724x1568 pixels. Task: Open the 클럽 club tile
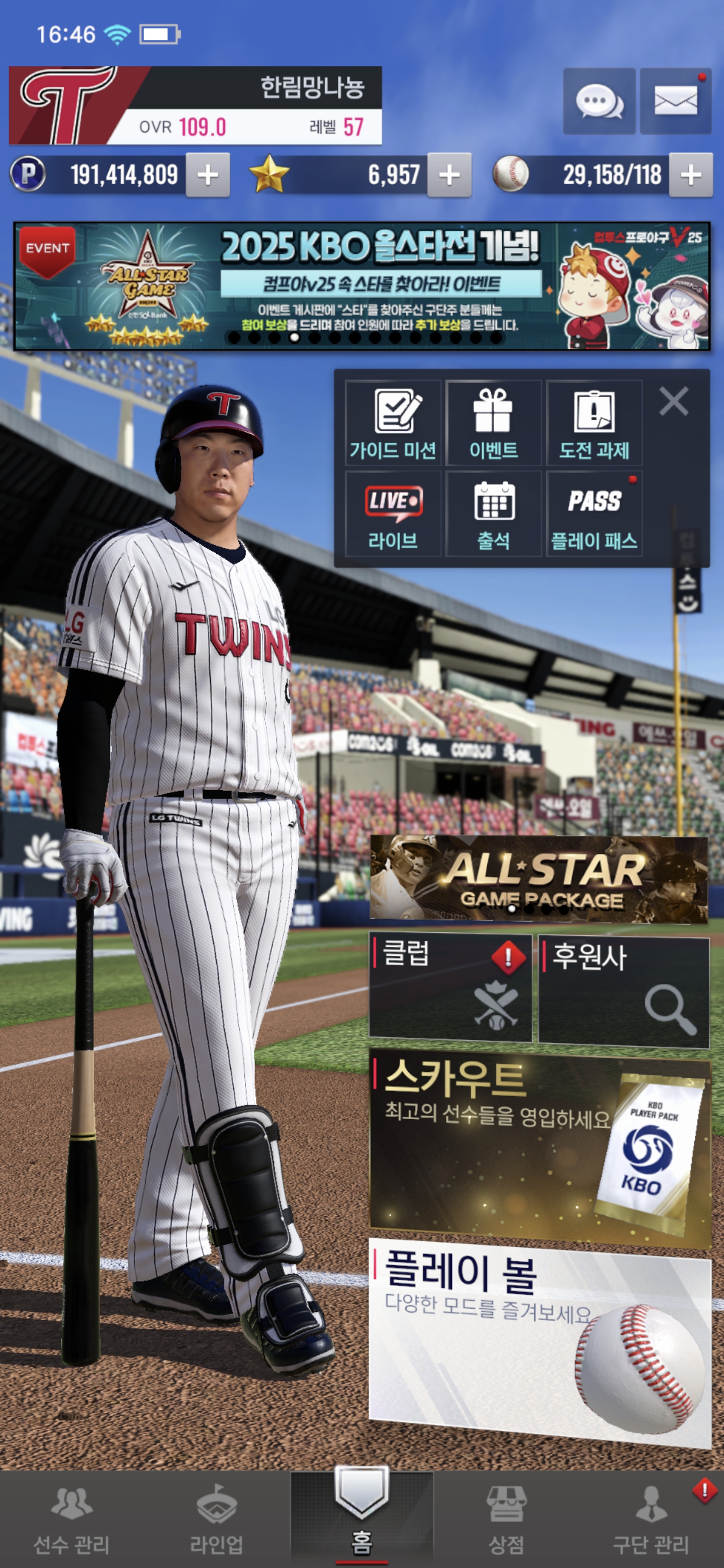[x=450, y=986]
